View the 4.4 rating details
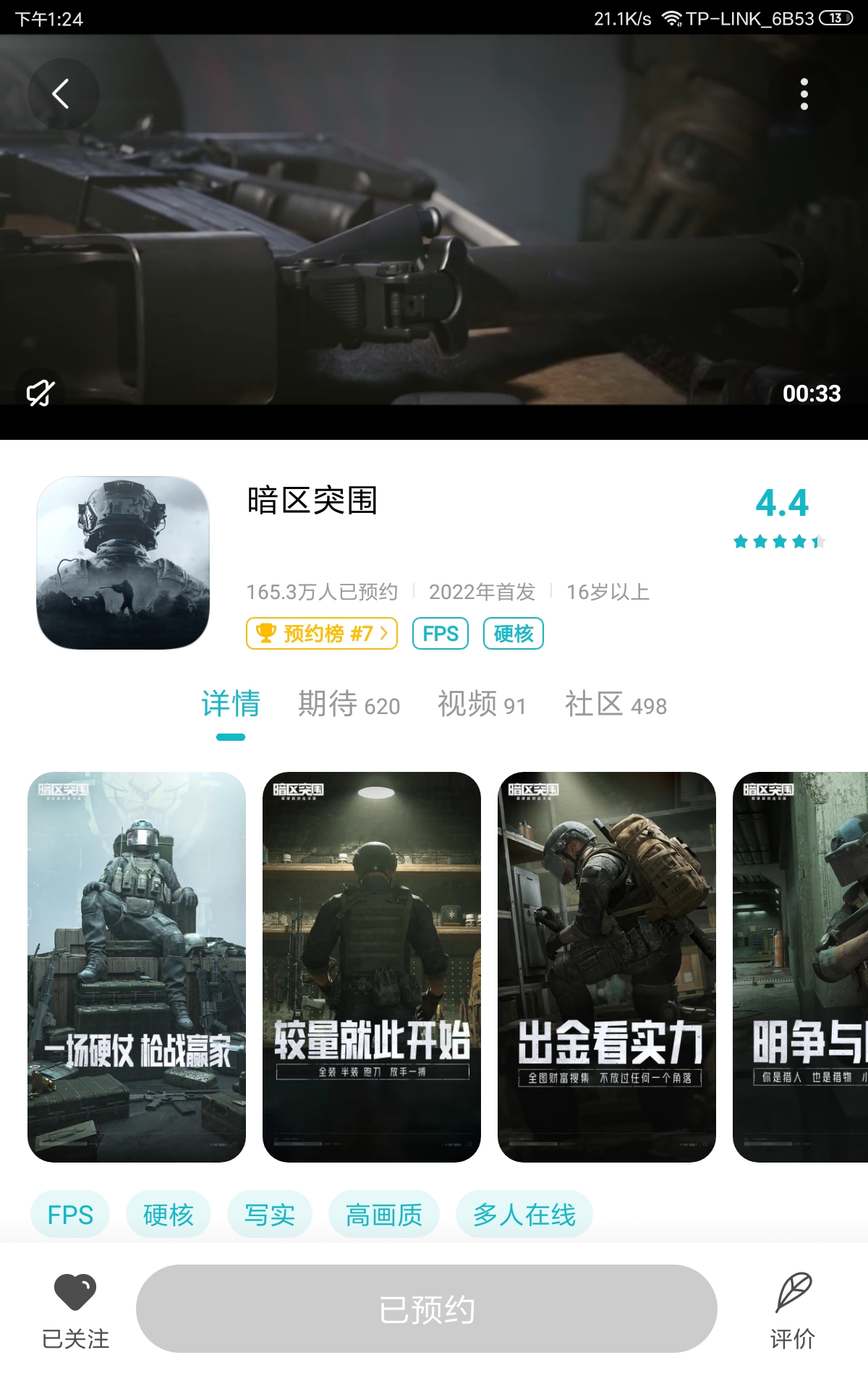Viewport: 868px width, 1389px height. click(780, 516)
